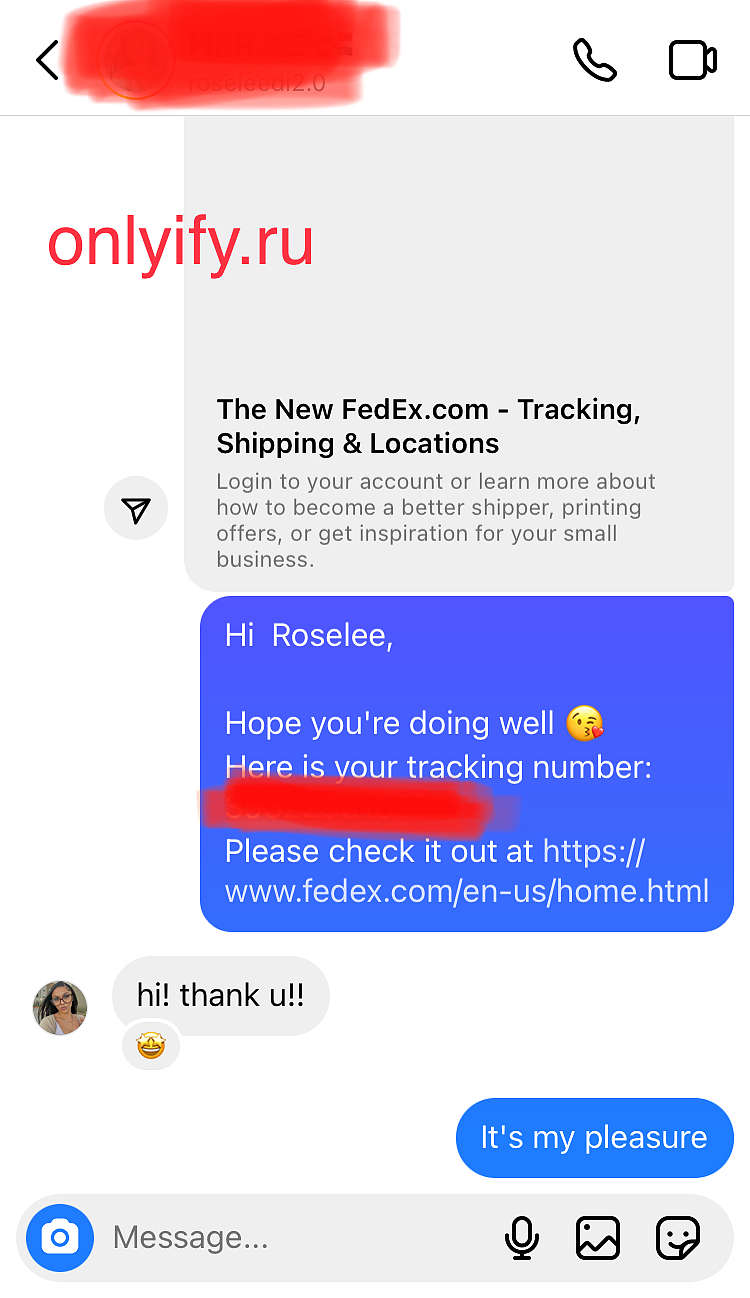Go back to the messages list
This screenshot has height=1298, width=750.
pyautogui.click(x=47, y=60)
